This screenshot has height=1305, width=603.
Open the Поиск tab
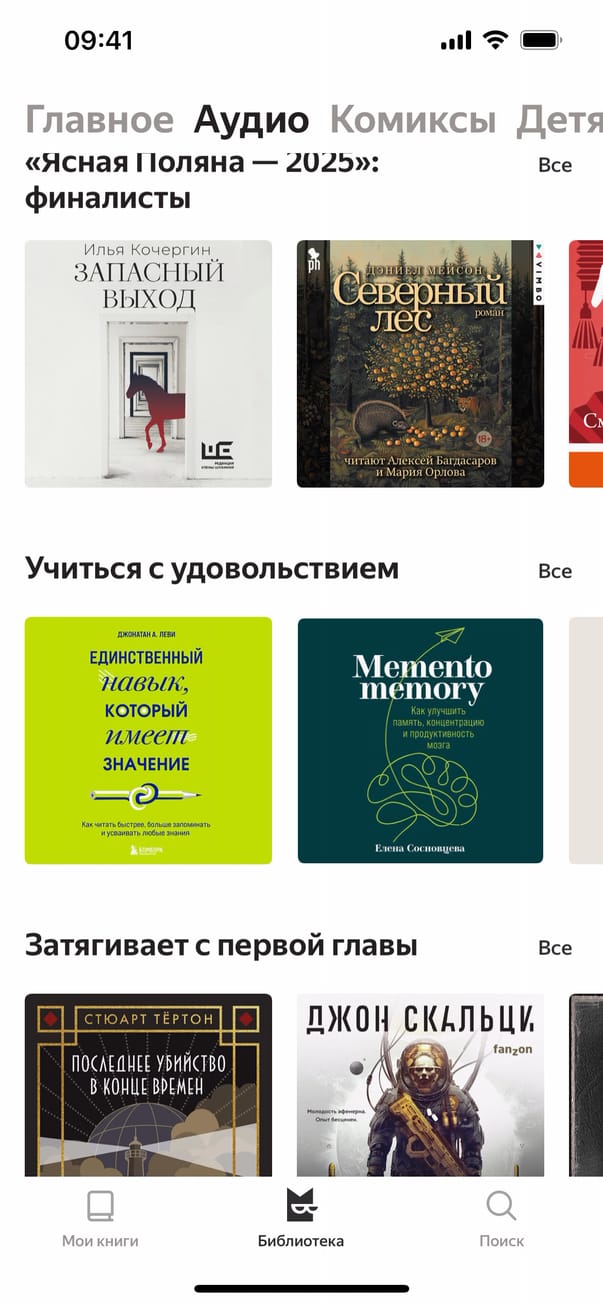click(x=501, y=1220)
